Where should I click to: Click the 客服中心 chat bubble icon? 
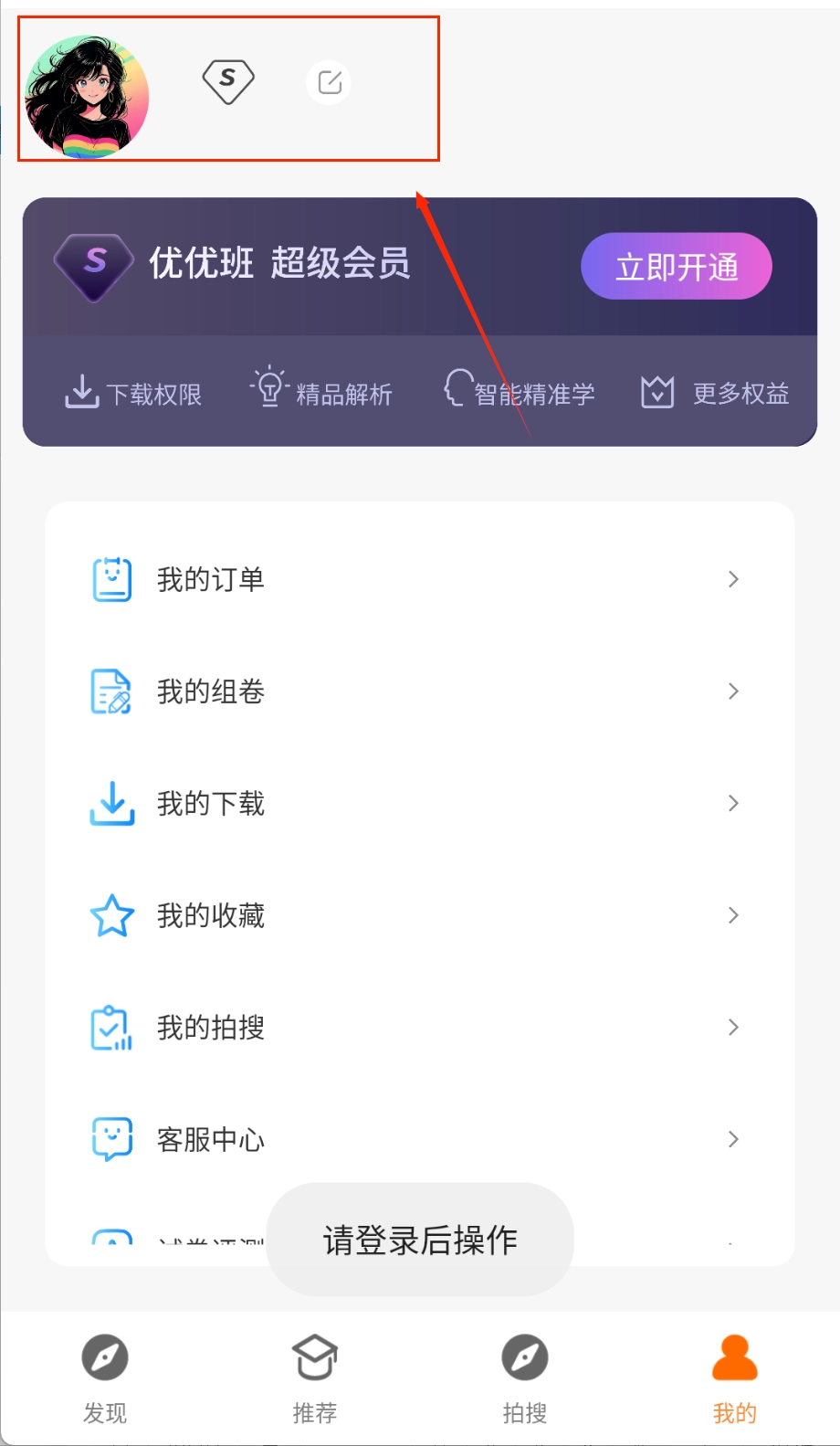click(x=111, y=1138)
